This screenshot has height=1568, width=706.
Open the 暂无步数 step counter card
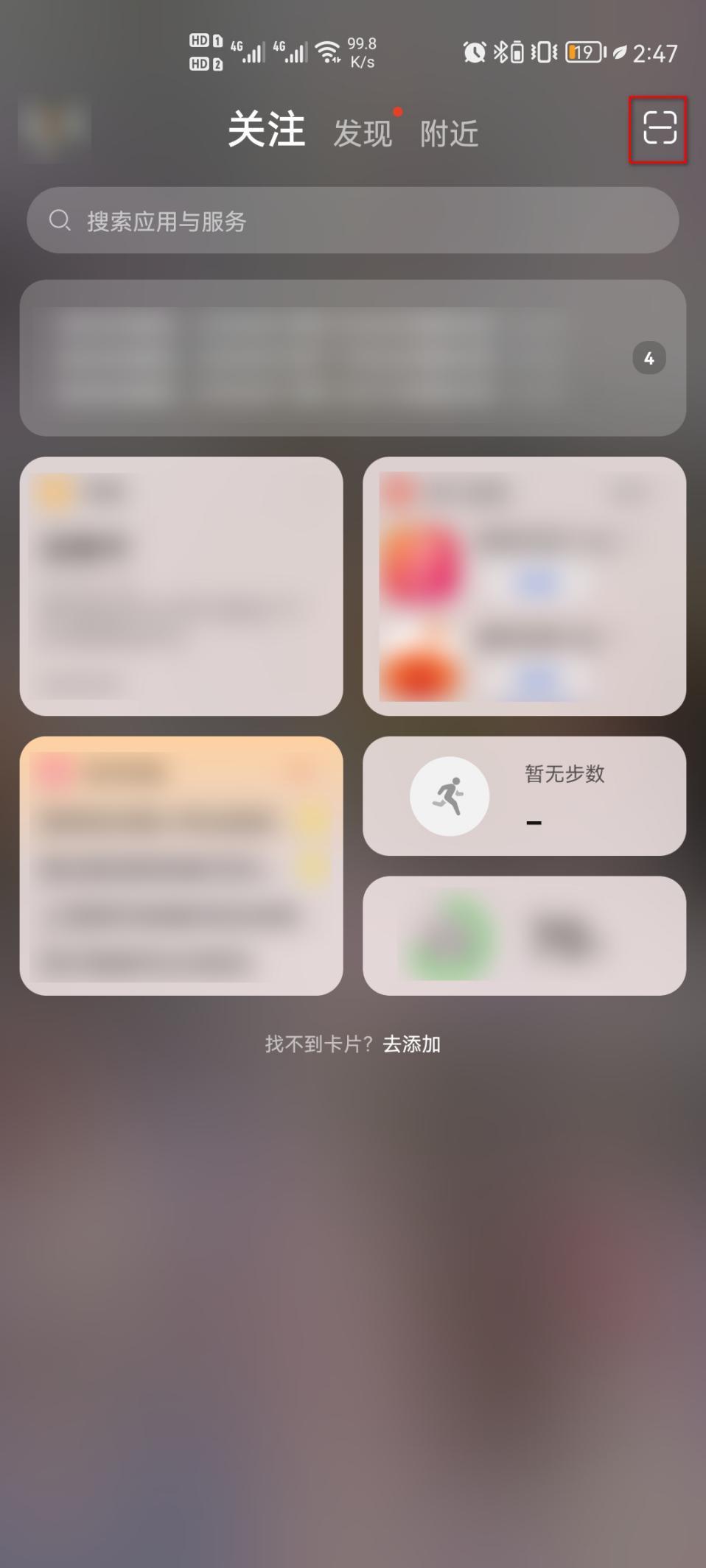[524, 796]
